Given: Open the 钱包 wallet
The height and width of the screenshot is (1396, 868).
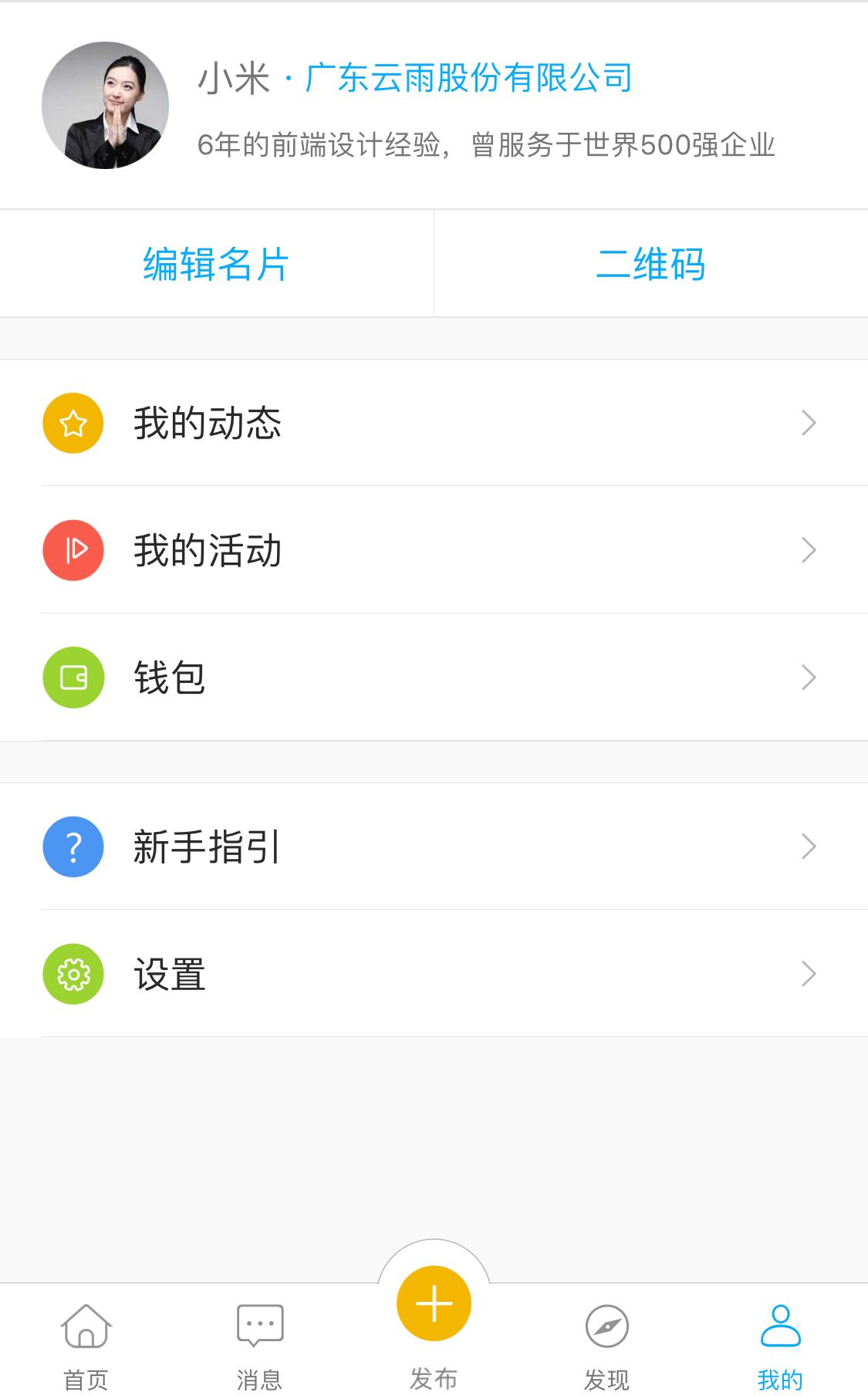Looking at the screenshot, I should pyautogui.click(x=434, y=678).
